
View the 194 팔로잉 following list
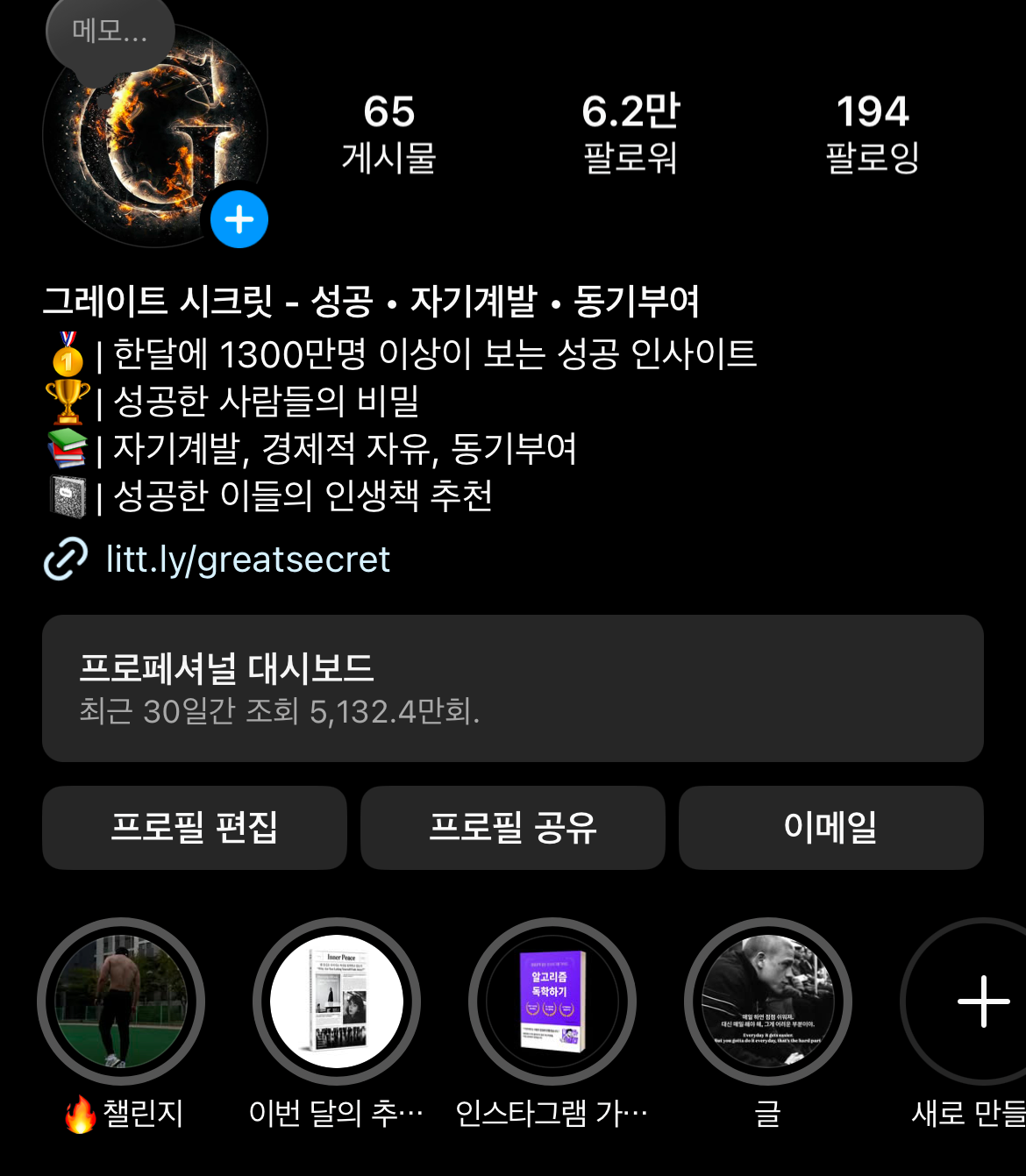[x=873, y=133]
